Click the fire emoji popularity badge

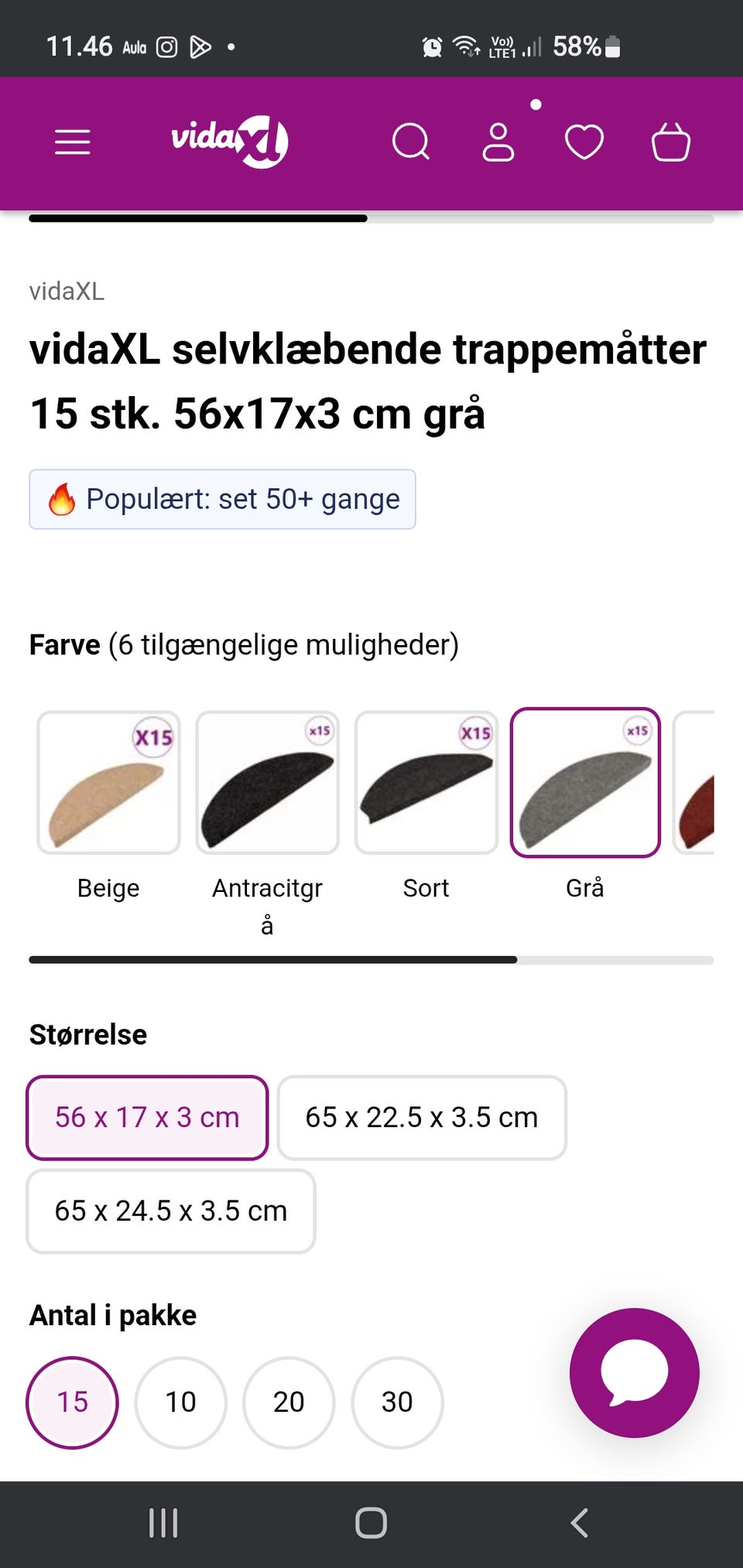pos(60,499)
